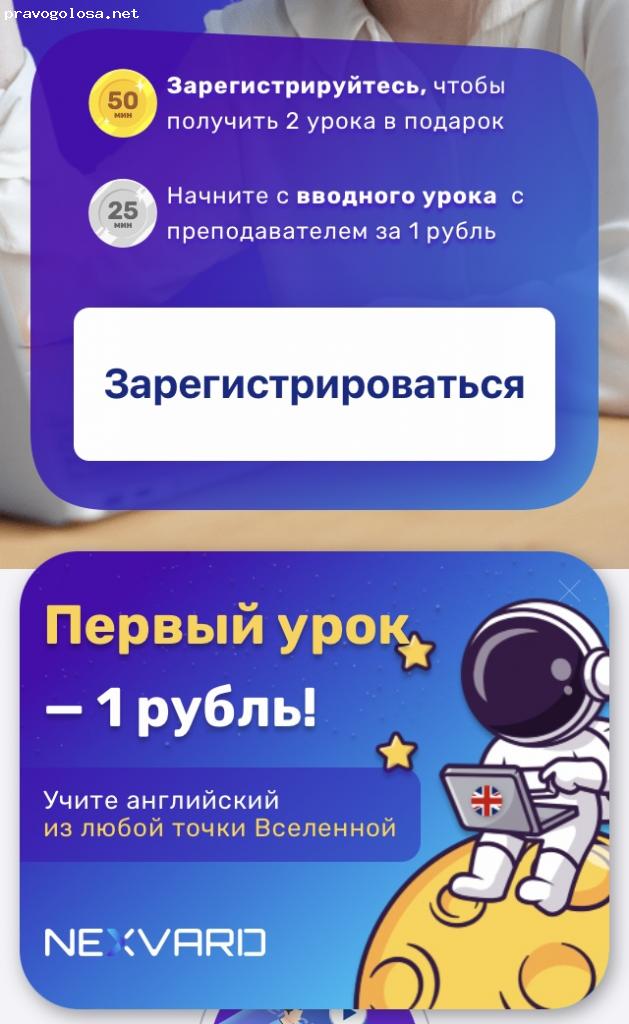Viewport: 629px width, 1024px height.
Task: Close the Nexvard first lesson banner
Action: (569, 592)
